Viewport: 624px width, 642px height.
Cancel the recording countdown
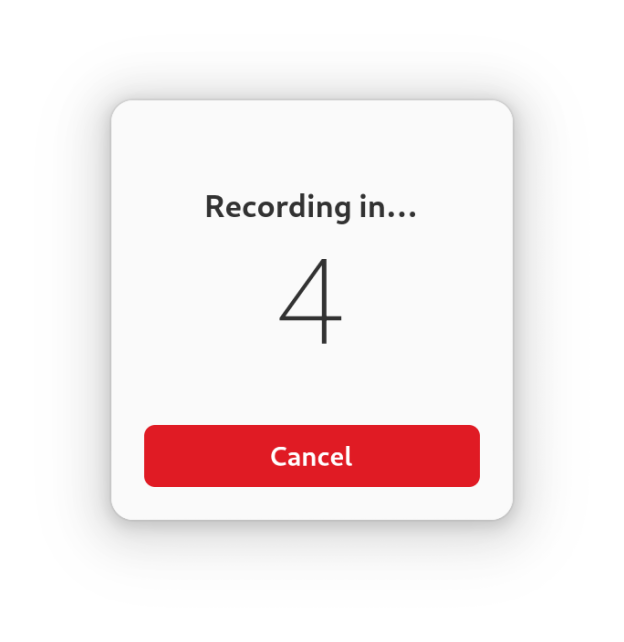point(311,456)
